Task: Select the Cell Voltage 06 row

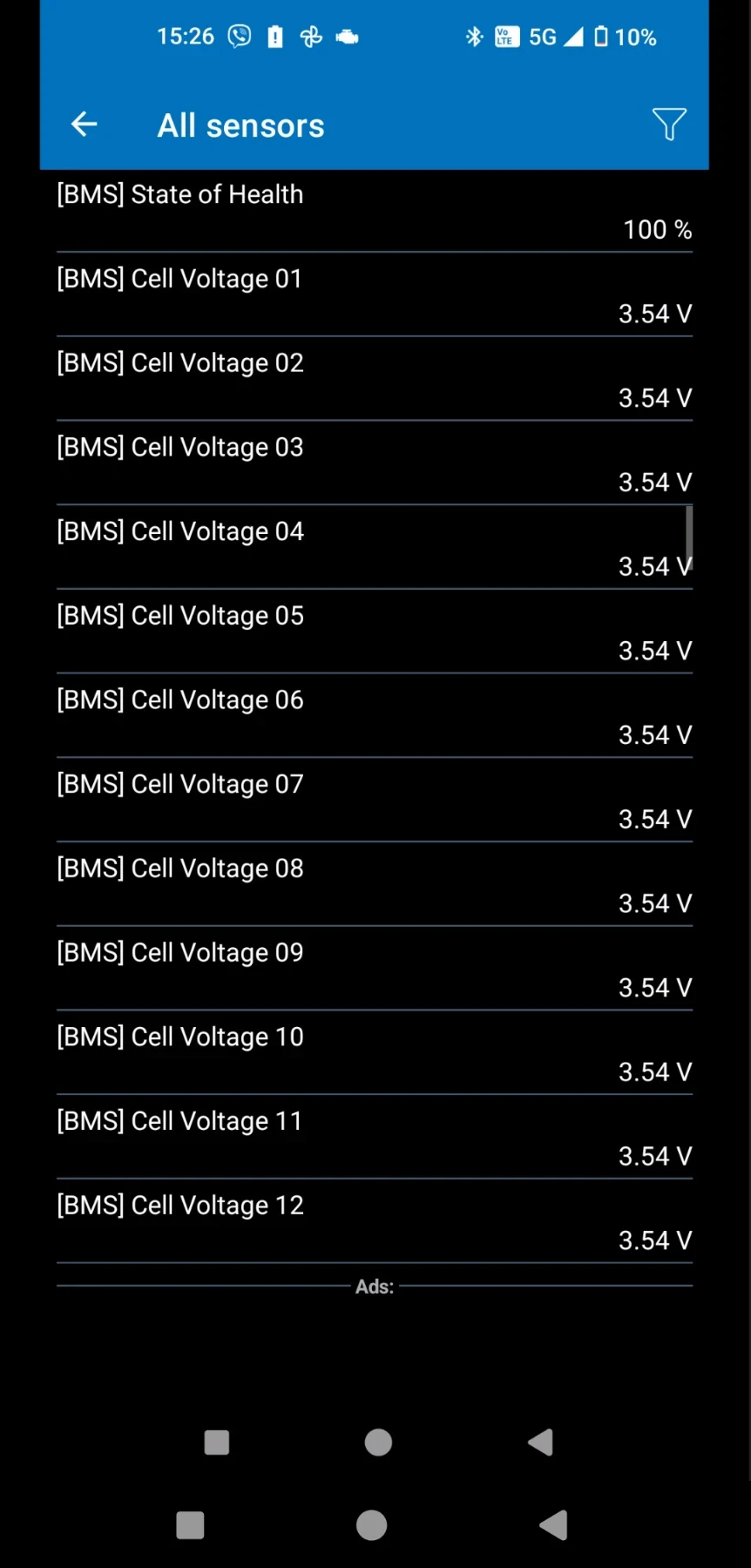Action: click(375, 717)
